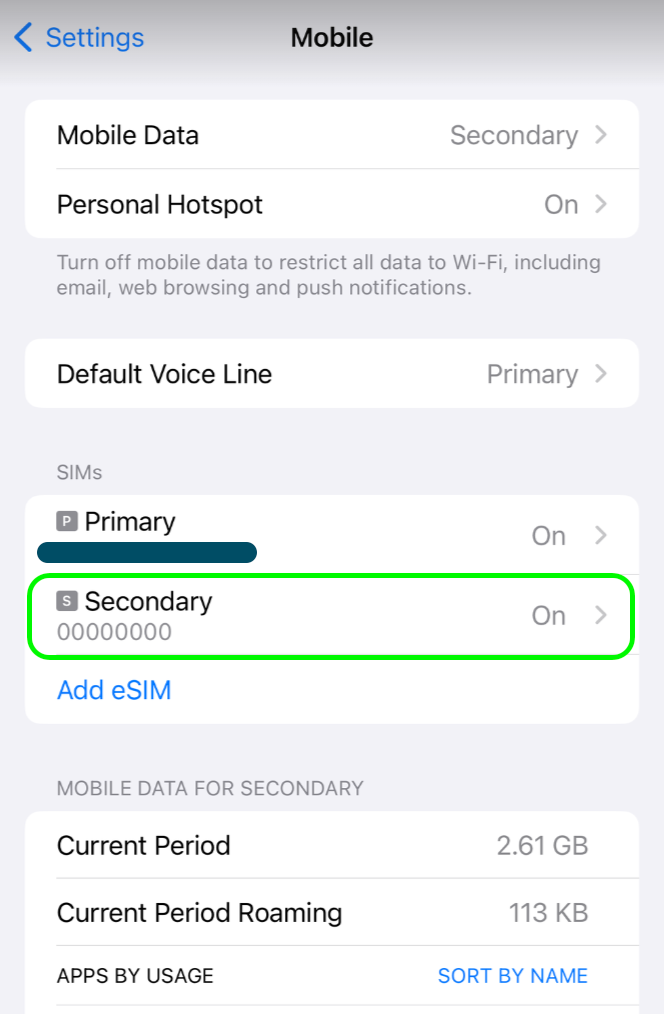Go back to Settings
This screenshot has width=664, height=1014.
[x=80, y=38]
